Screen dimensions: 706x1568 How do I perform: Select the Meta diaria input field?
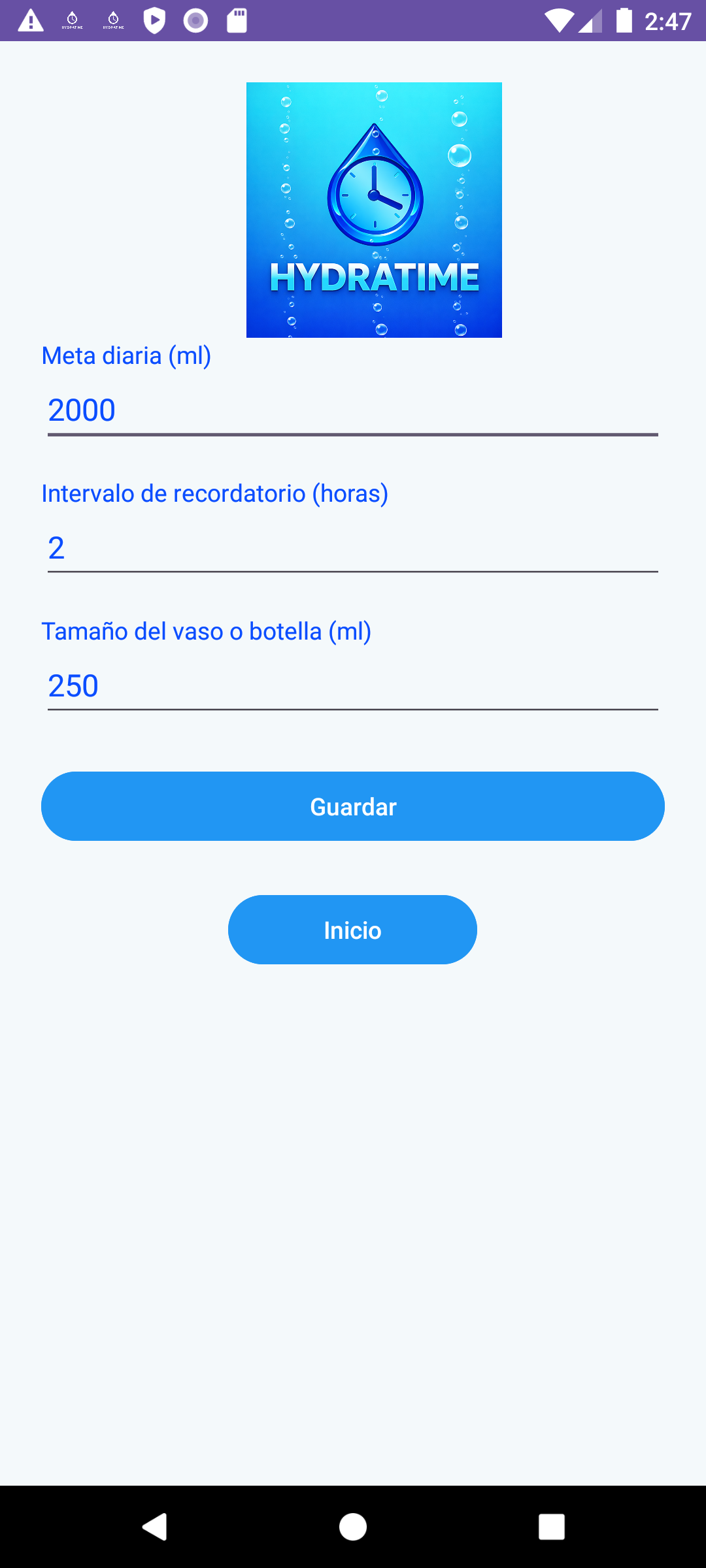point(352,410)
